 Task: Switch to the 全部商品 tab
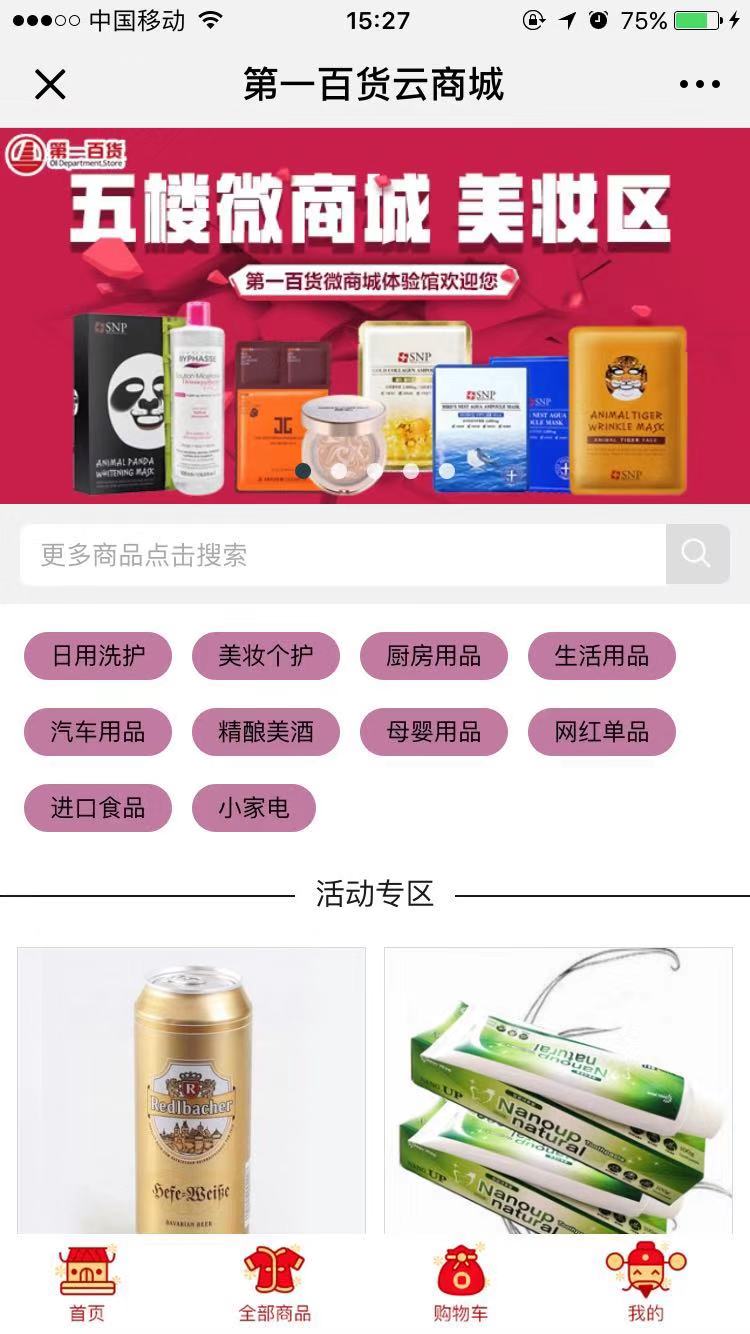click(x=274, y=1285)
